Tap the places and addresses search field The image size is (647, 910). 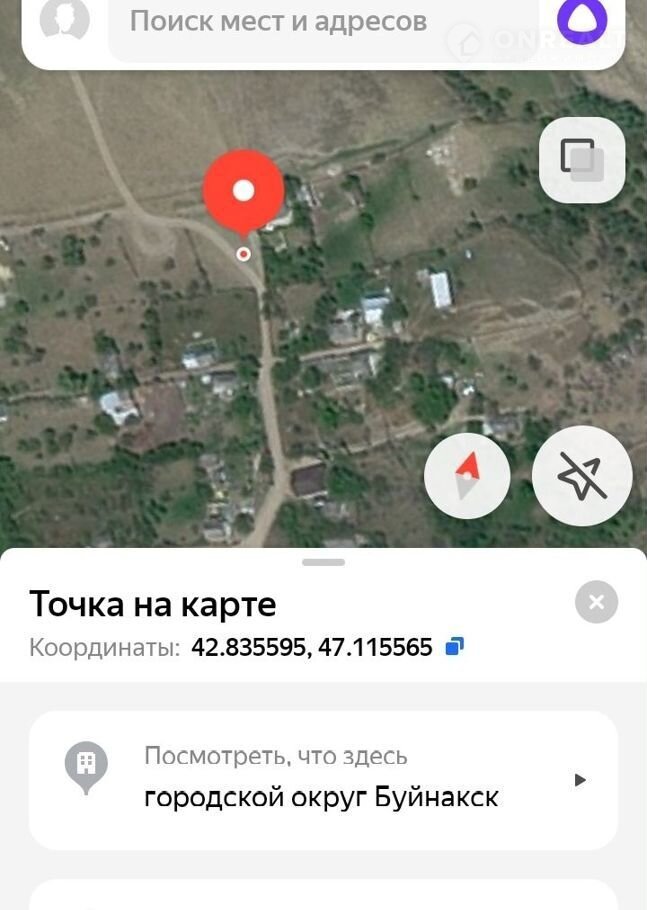click(320, 22)
